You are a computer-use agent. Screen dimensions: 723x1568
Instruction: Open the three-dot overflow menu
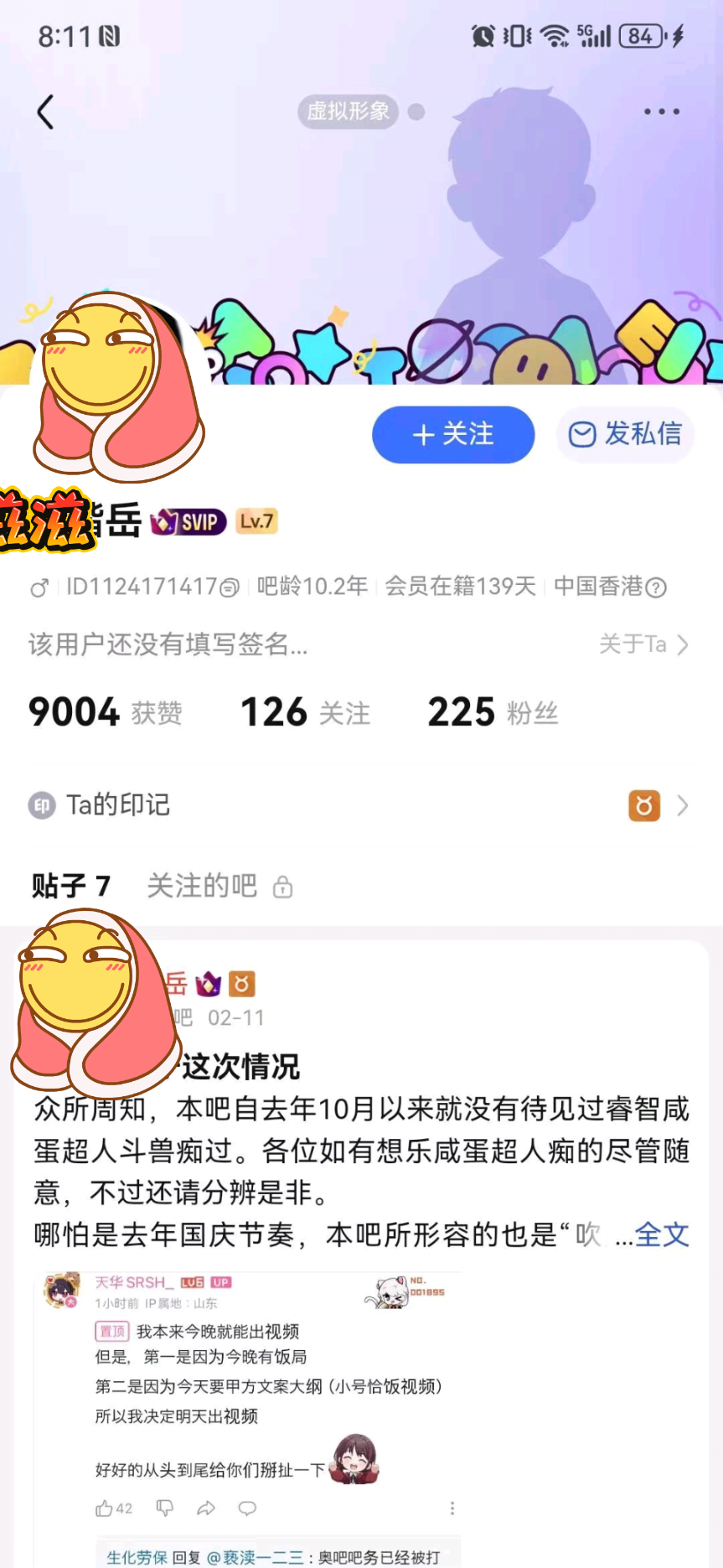[661, 111]
